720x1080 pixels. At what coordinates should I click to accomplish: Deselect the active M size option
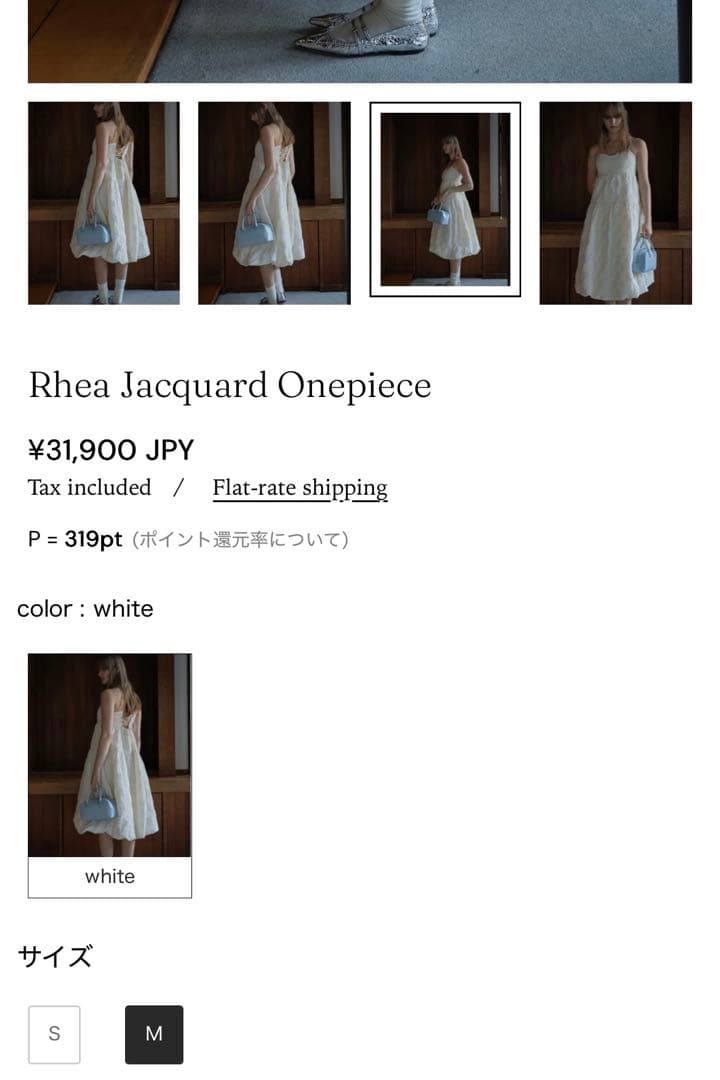tap(153, 1034)
